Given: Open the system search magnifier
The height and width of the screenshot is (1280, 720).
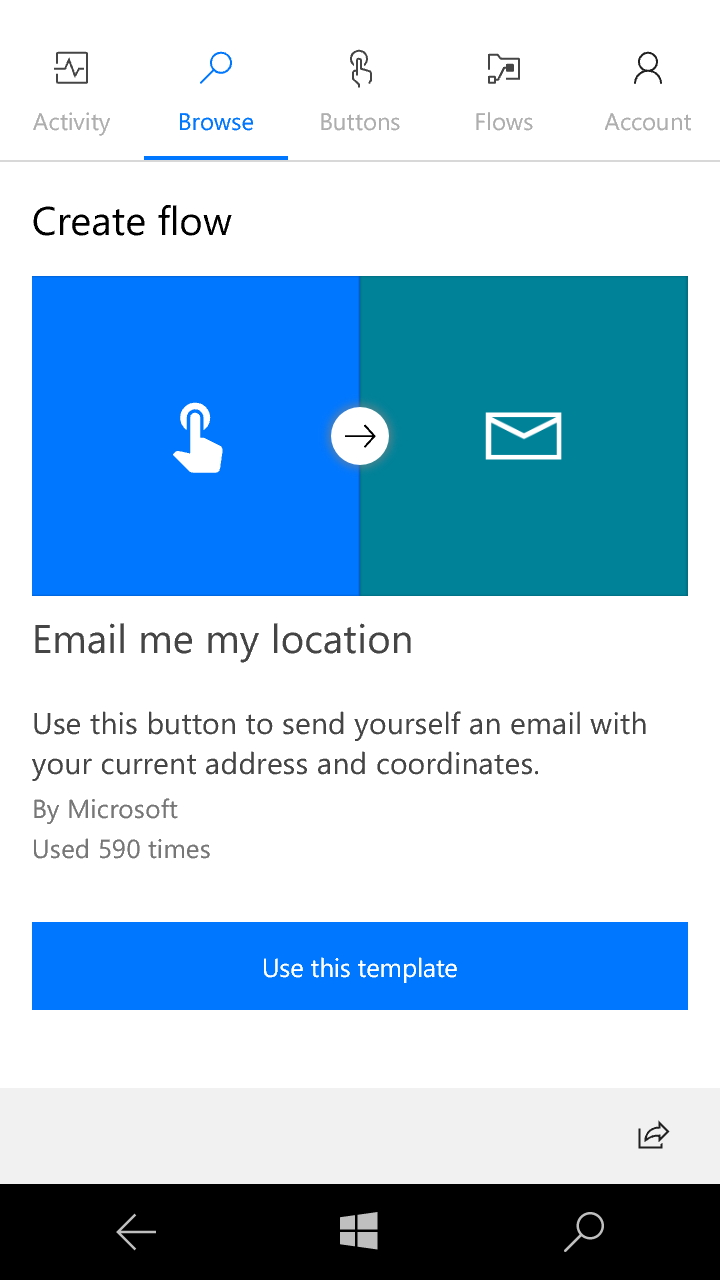Looking at the screenshot, I should click(584, 1231).
